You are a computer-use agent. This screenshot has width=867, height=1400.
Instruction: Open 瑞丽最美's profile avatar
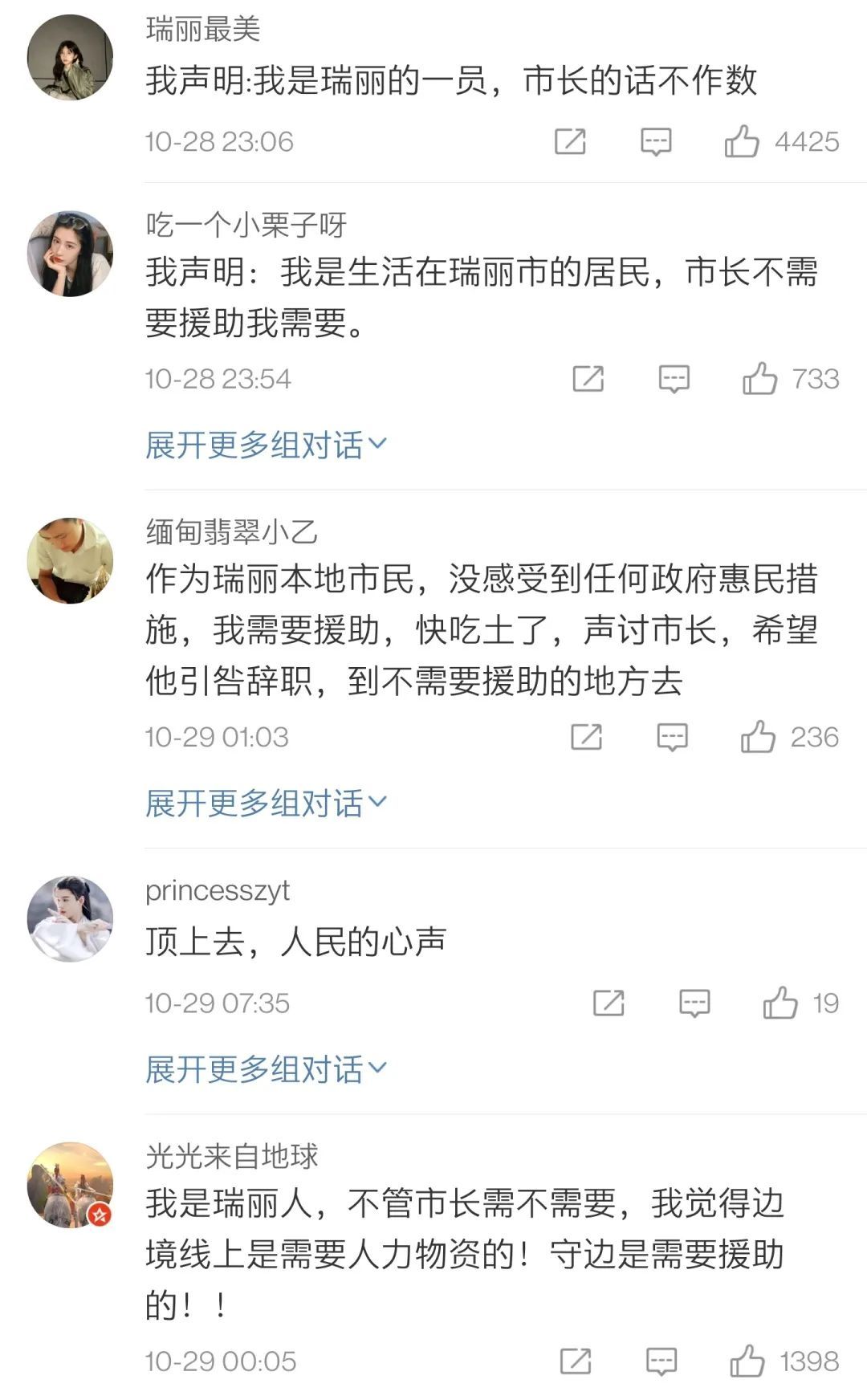point(71,58)
